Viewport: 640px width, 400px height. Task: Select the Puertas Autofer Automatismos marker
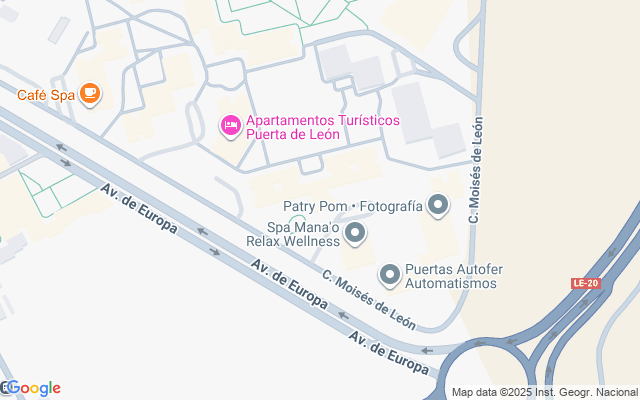pos(390,272)
